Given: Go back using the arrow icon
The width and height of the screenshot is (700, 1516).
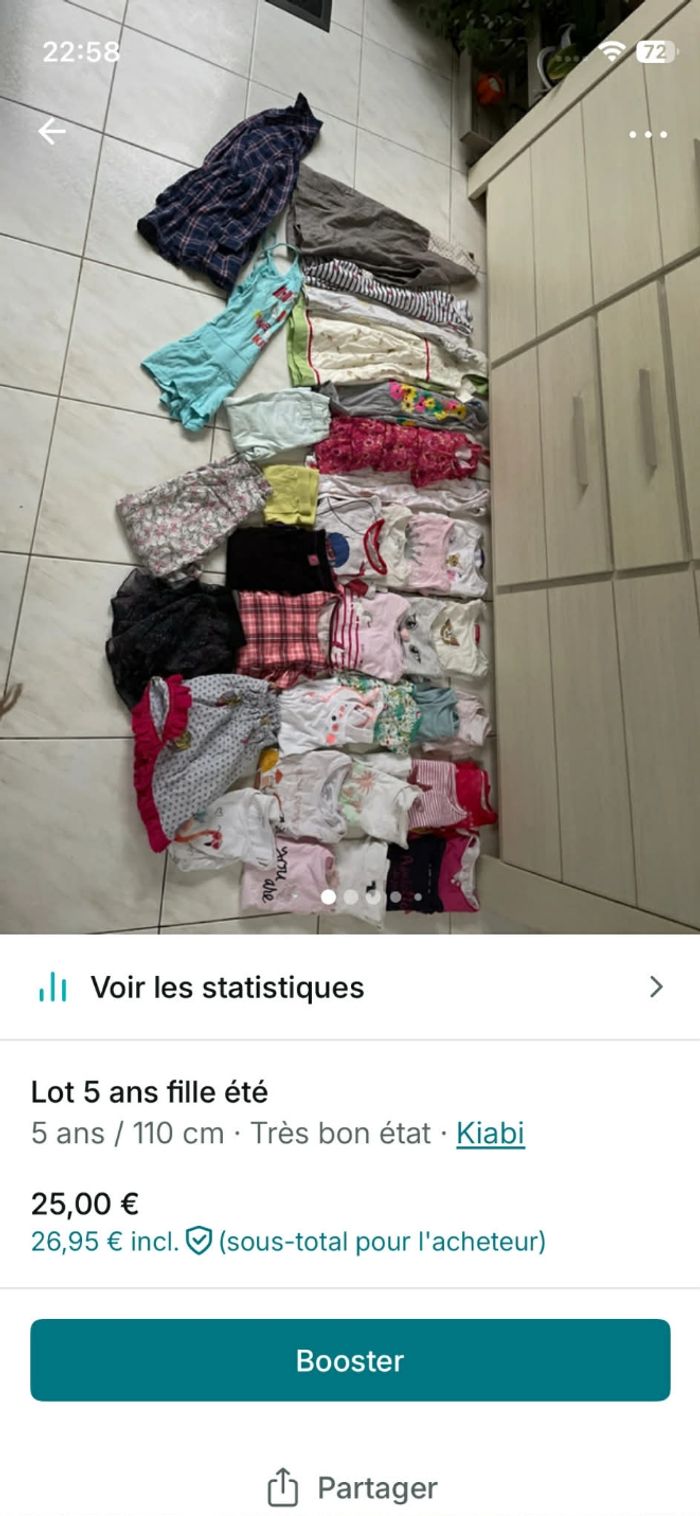Looking at the screenshot, I should click(52, 132).
